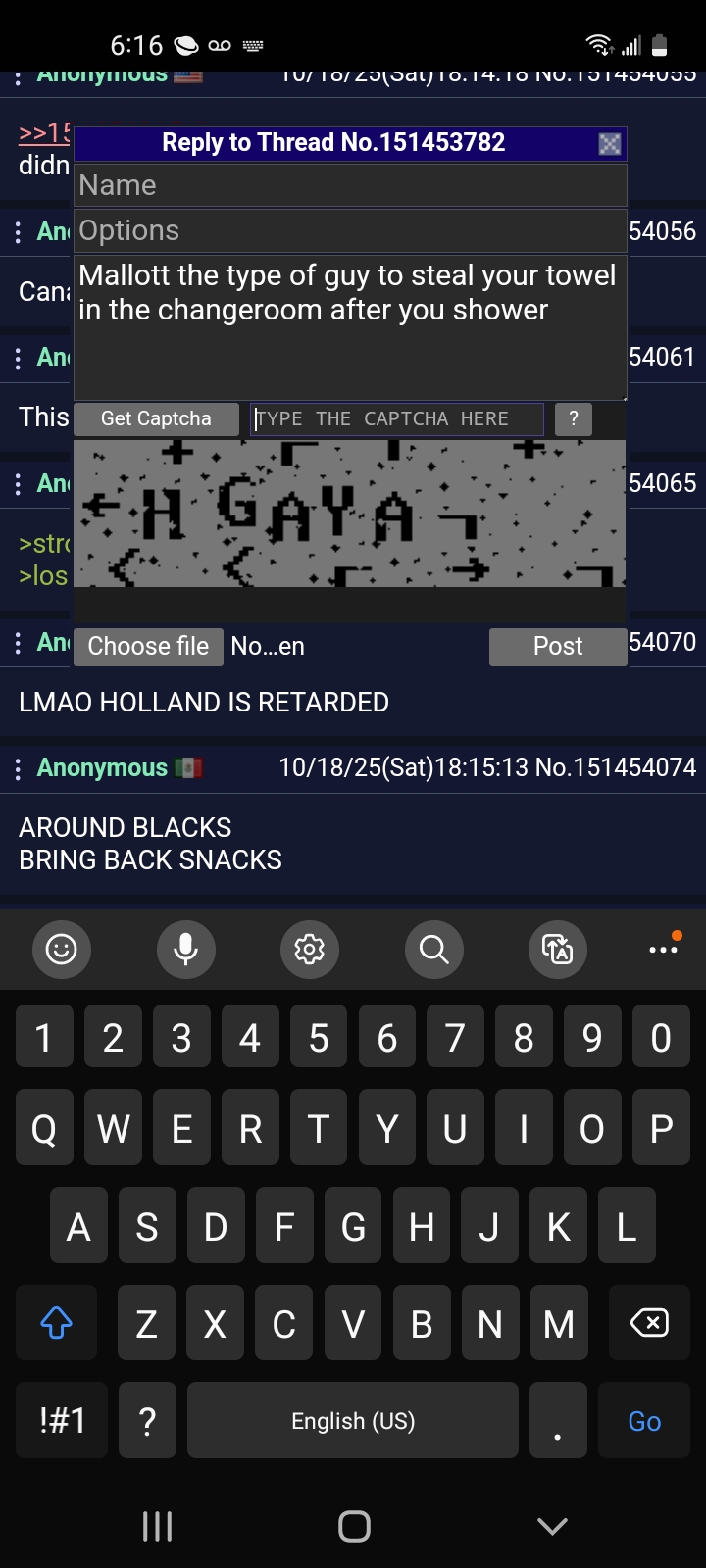Screen dimensions: 706x1568
Task: Start voice input with the microphone
Action: click(x=185, y=949)
